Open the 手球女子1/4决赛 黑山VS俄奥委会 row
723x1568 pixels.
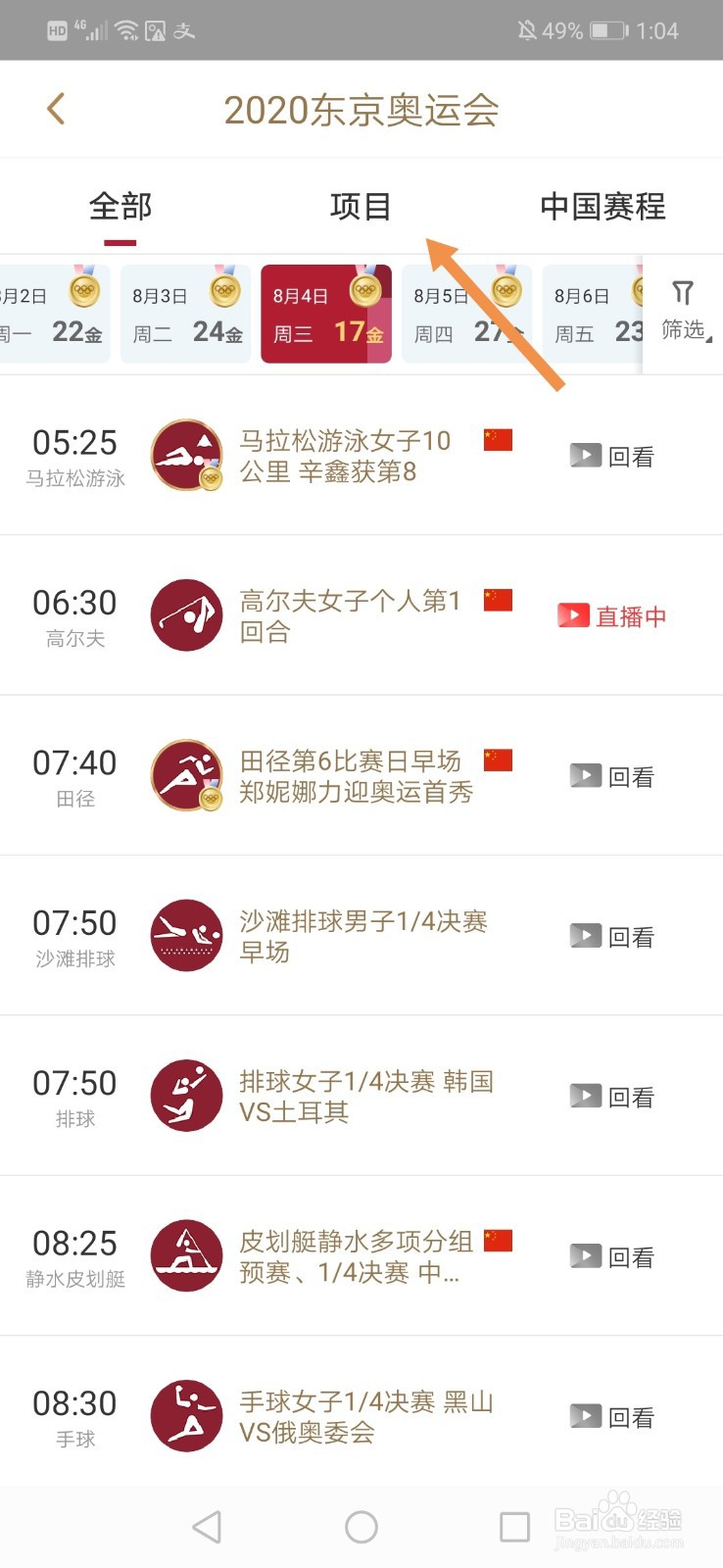click(361, 1416)
